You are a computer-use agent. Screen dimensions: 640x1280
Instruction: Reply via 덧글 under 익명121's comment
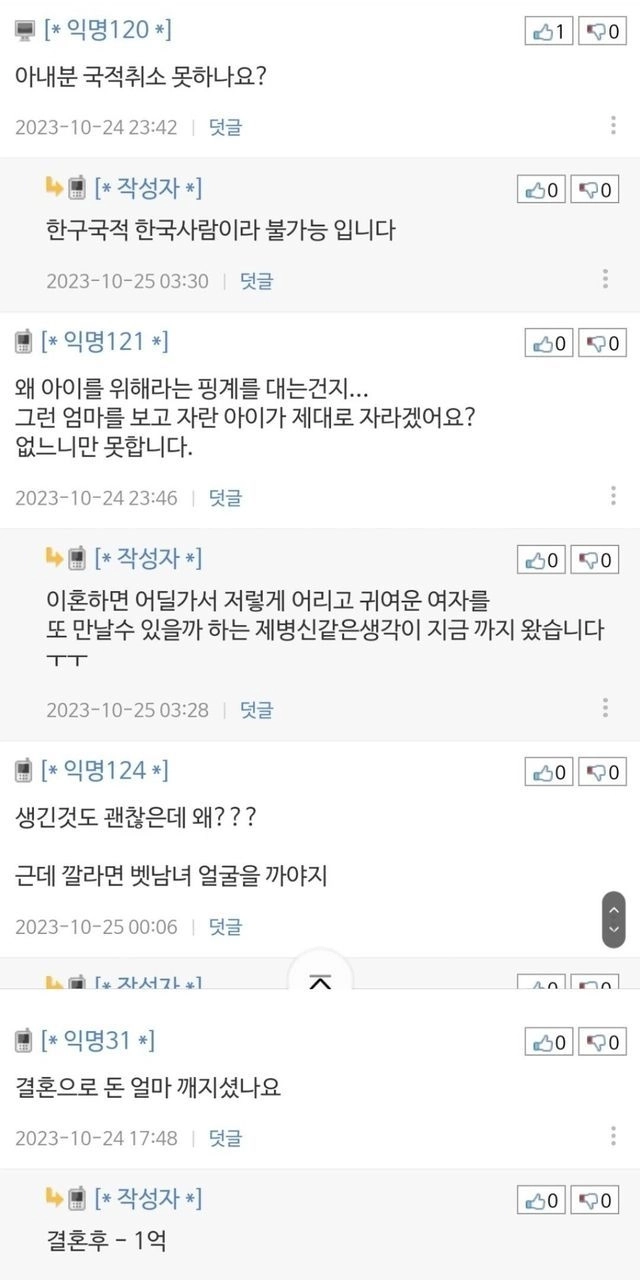pos(225,497)
